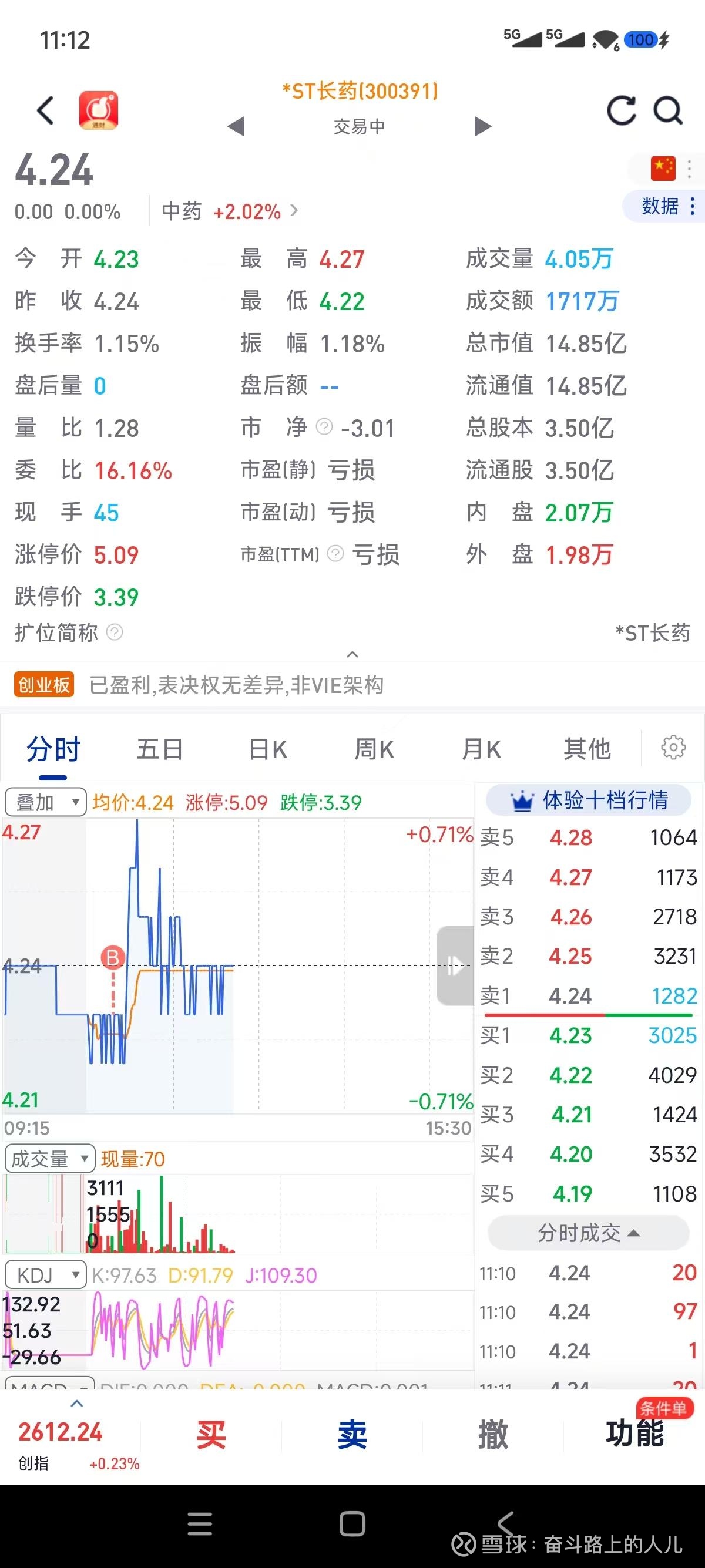Screen dimensions: 705x1568
Task: Tap the 卖 sell button
Action: click(352, 1435)
